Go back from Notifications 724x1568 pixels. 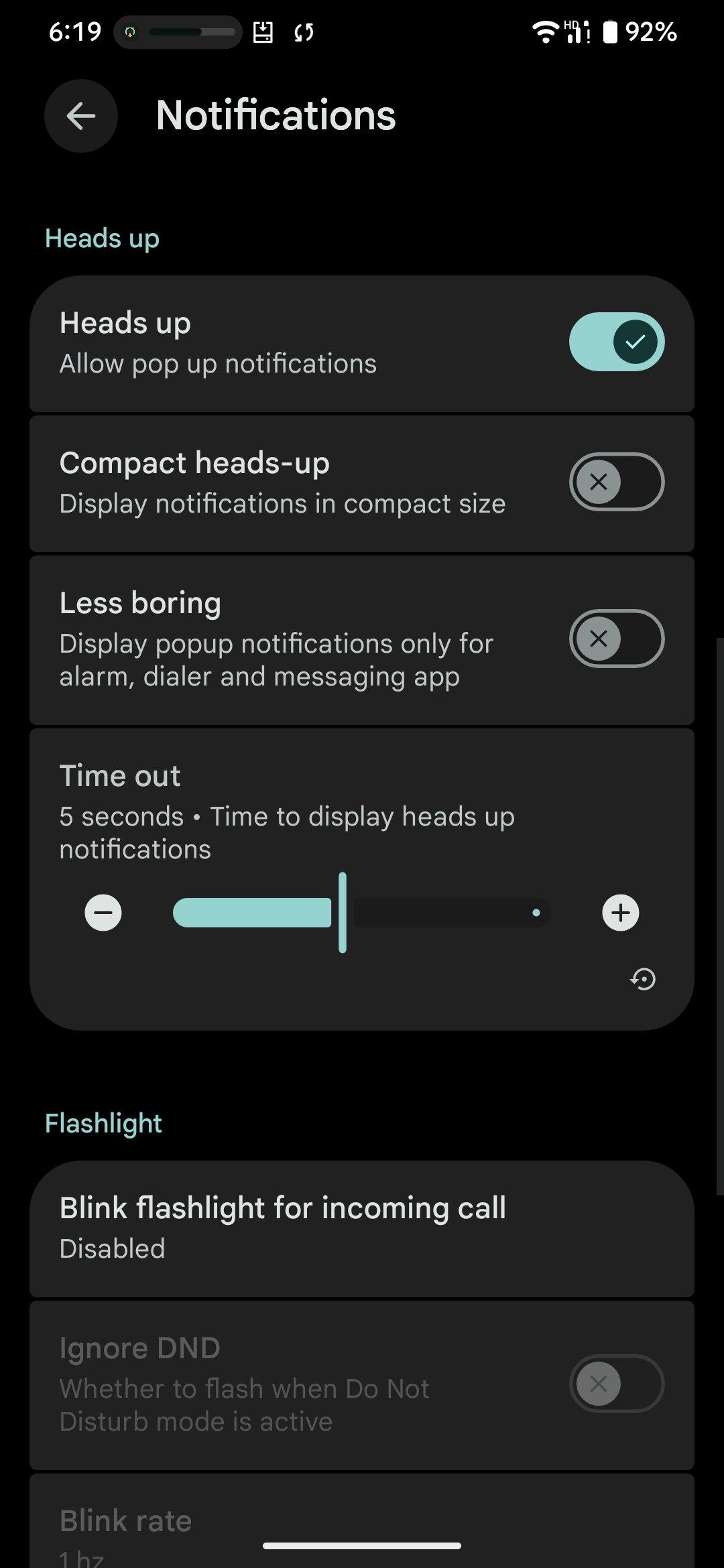pyautogui.click(x=81, y=116)
